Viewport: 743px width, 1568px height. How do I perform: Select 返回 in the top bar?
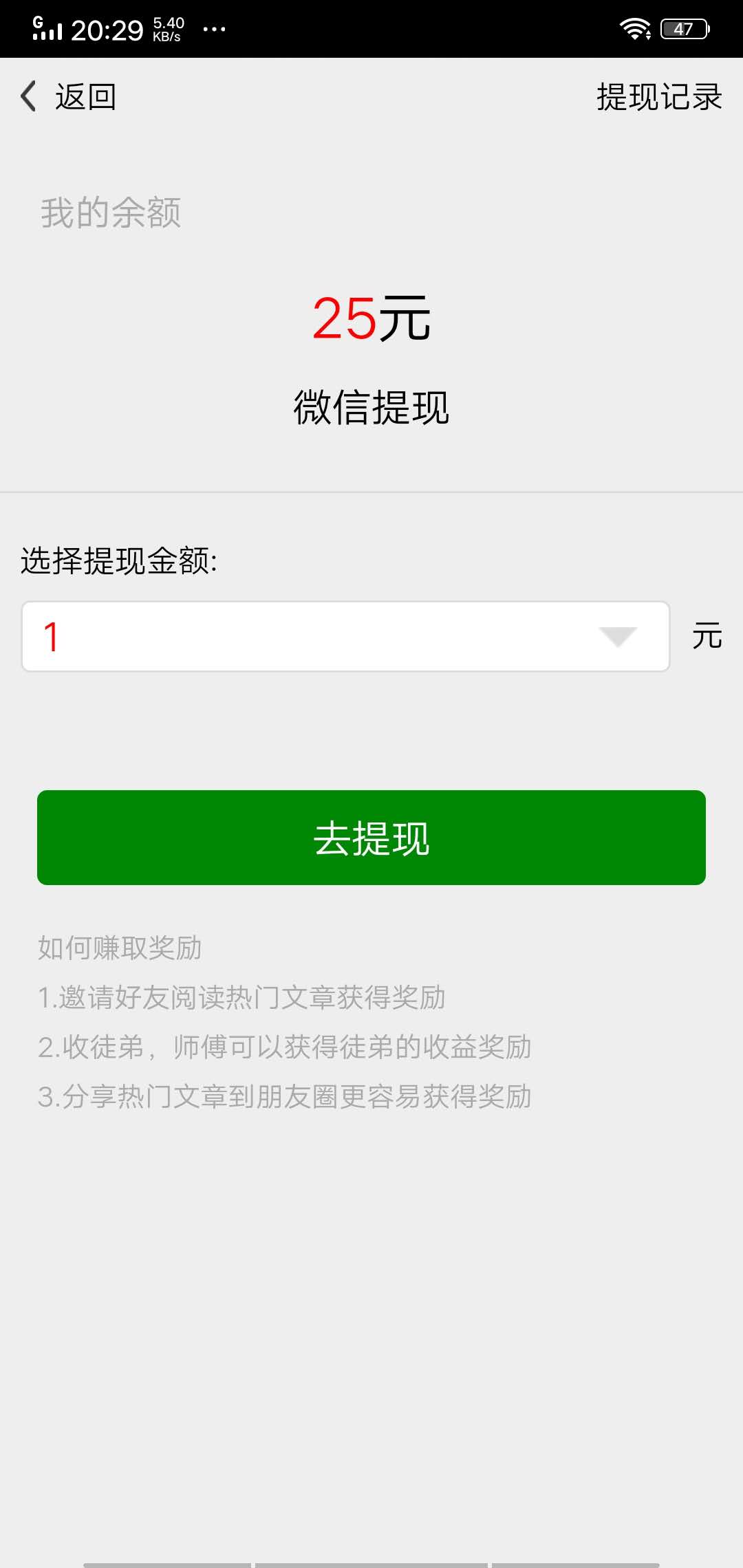86,98
